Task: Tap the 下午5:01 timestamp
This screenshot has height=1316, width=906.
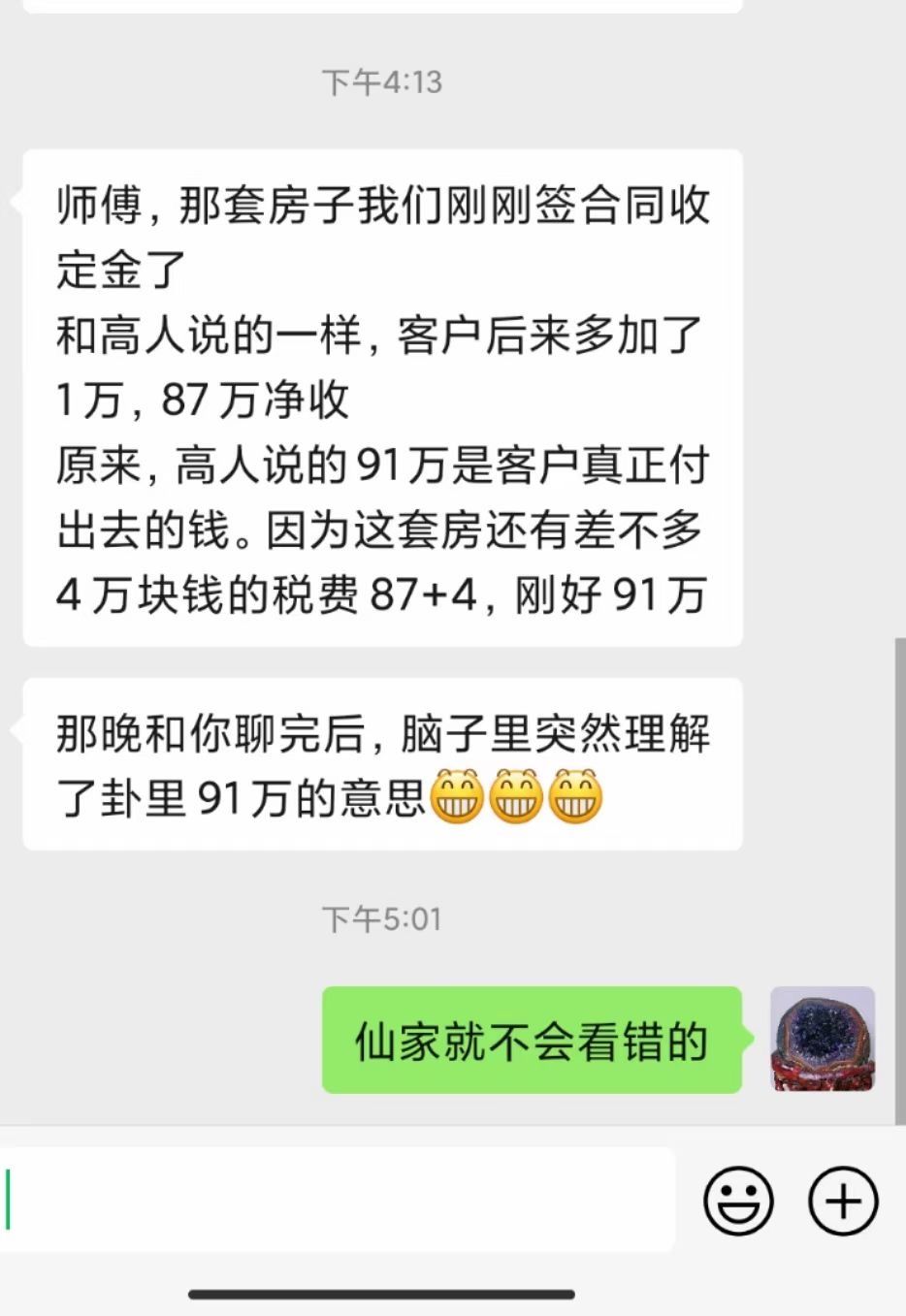Action: 383,919
